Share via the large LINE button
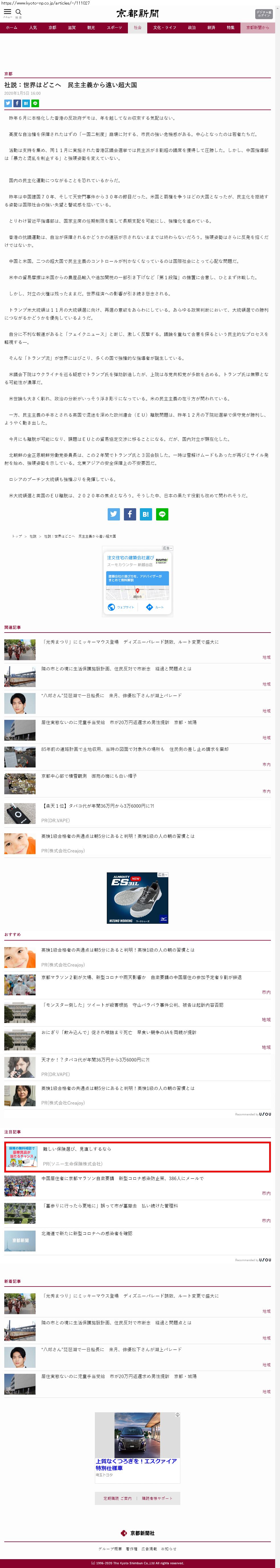The image size is (280, 1568). pos(162,514)
